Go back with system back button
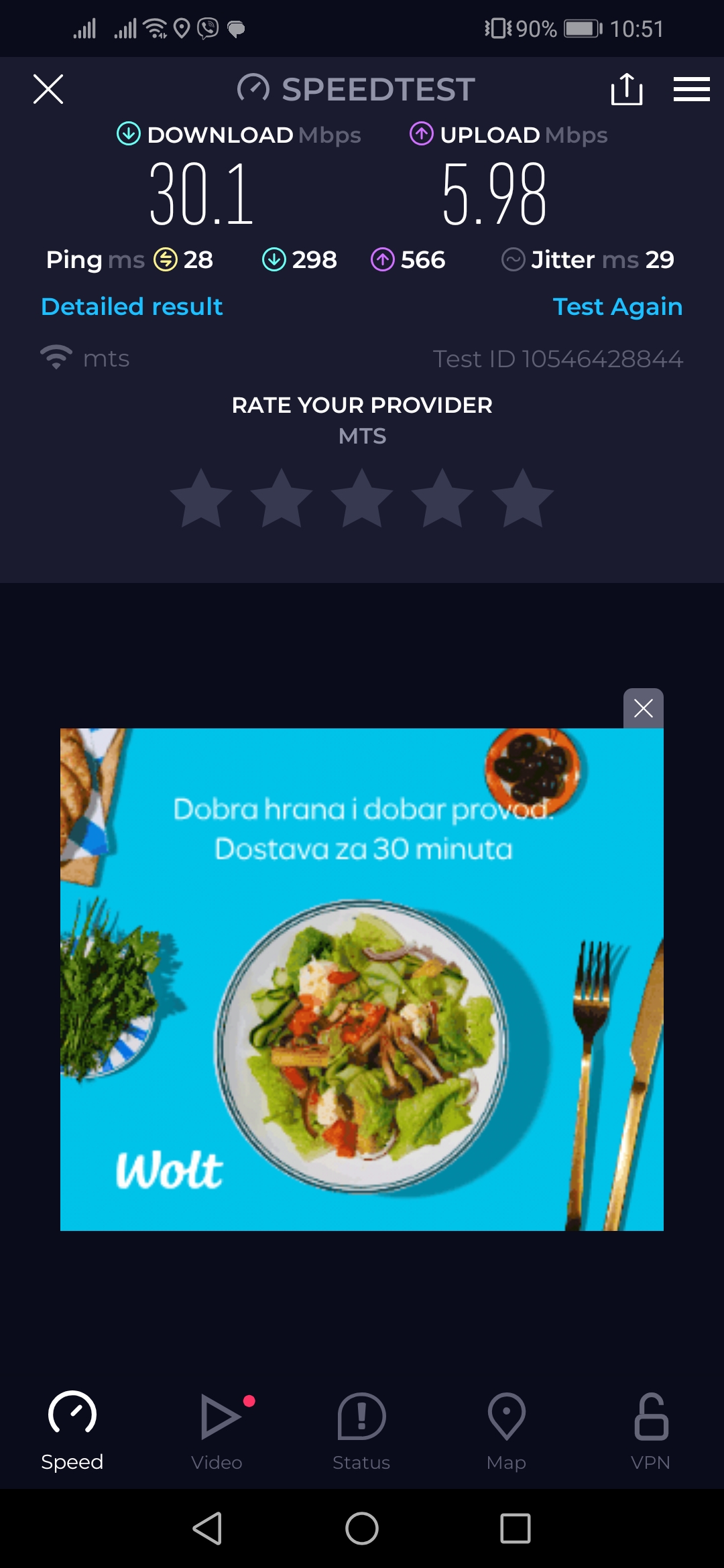 (207, 1528)
